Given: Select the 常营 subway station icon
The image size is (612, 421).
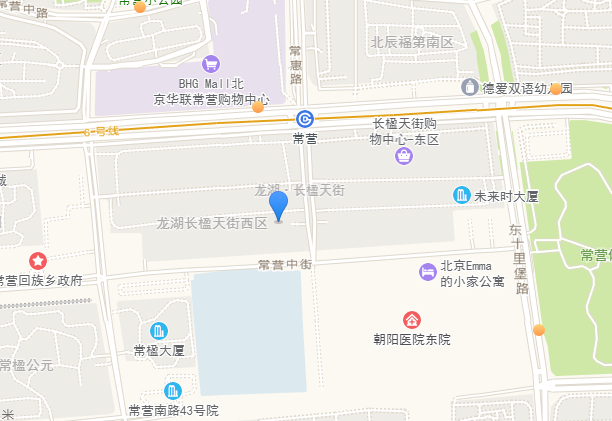Looking at the screenshot, I should point(304,119).
